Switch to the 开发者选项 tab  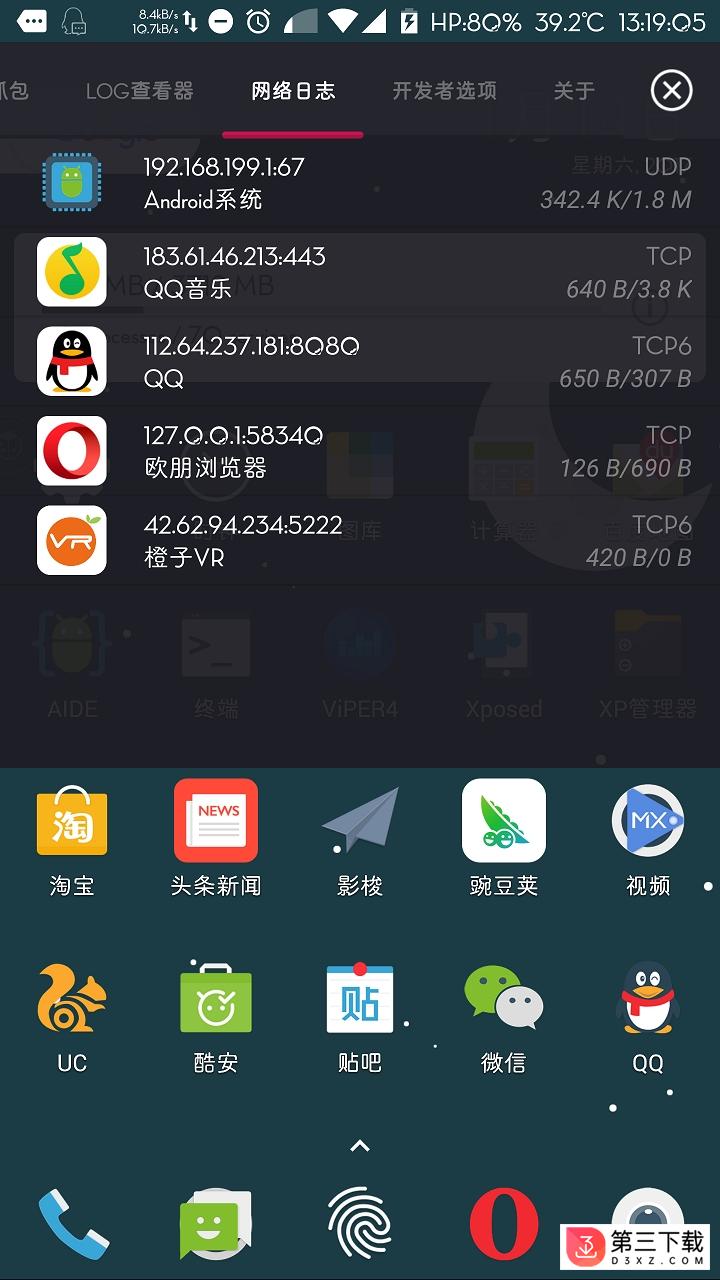(444, 91)
